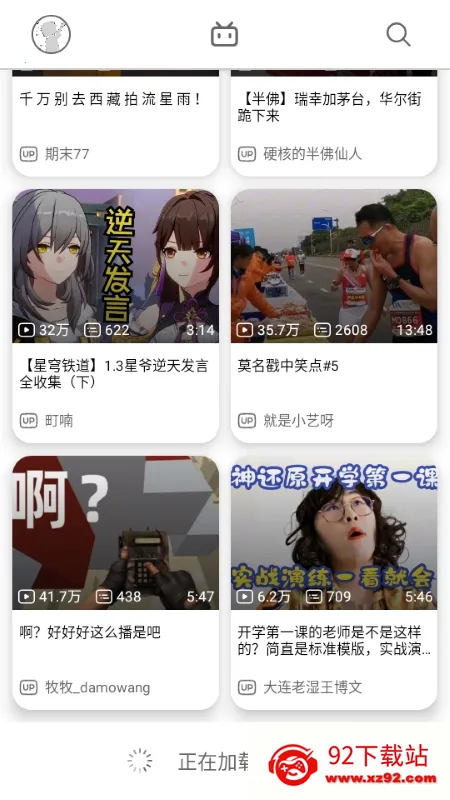Open the 开学第一课的老师 video card

334,583
